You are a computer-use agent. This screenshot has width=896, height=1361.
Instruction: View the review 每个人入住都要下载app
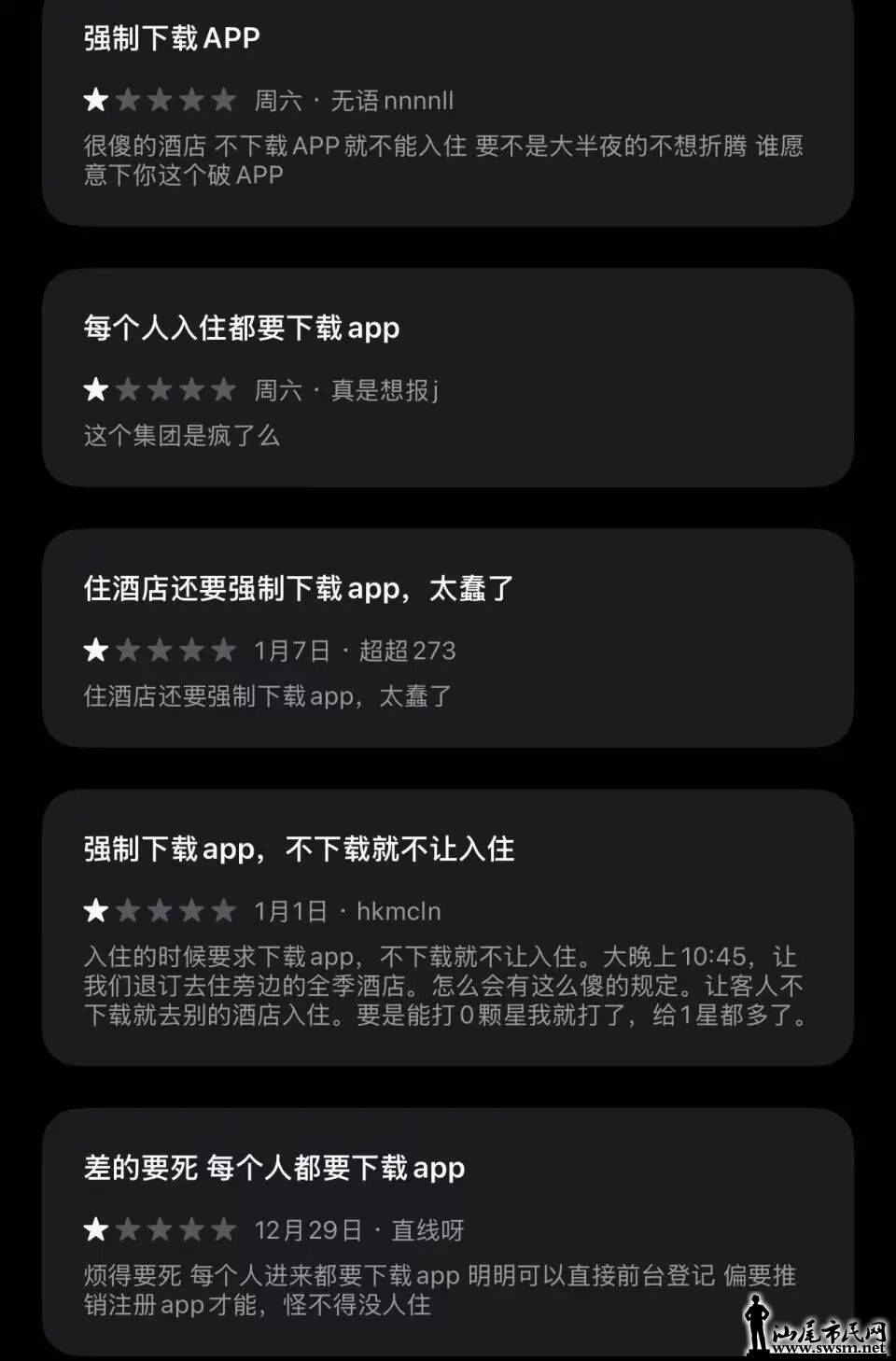click(448, 378)
